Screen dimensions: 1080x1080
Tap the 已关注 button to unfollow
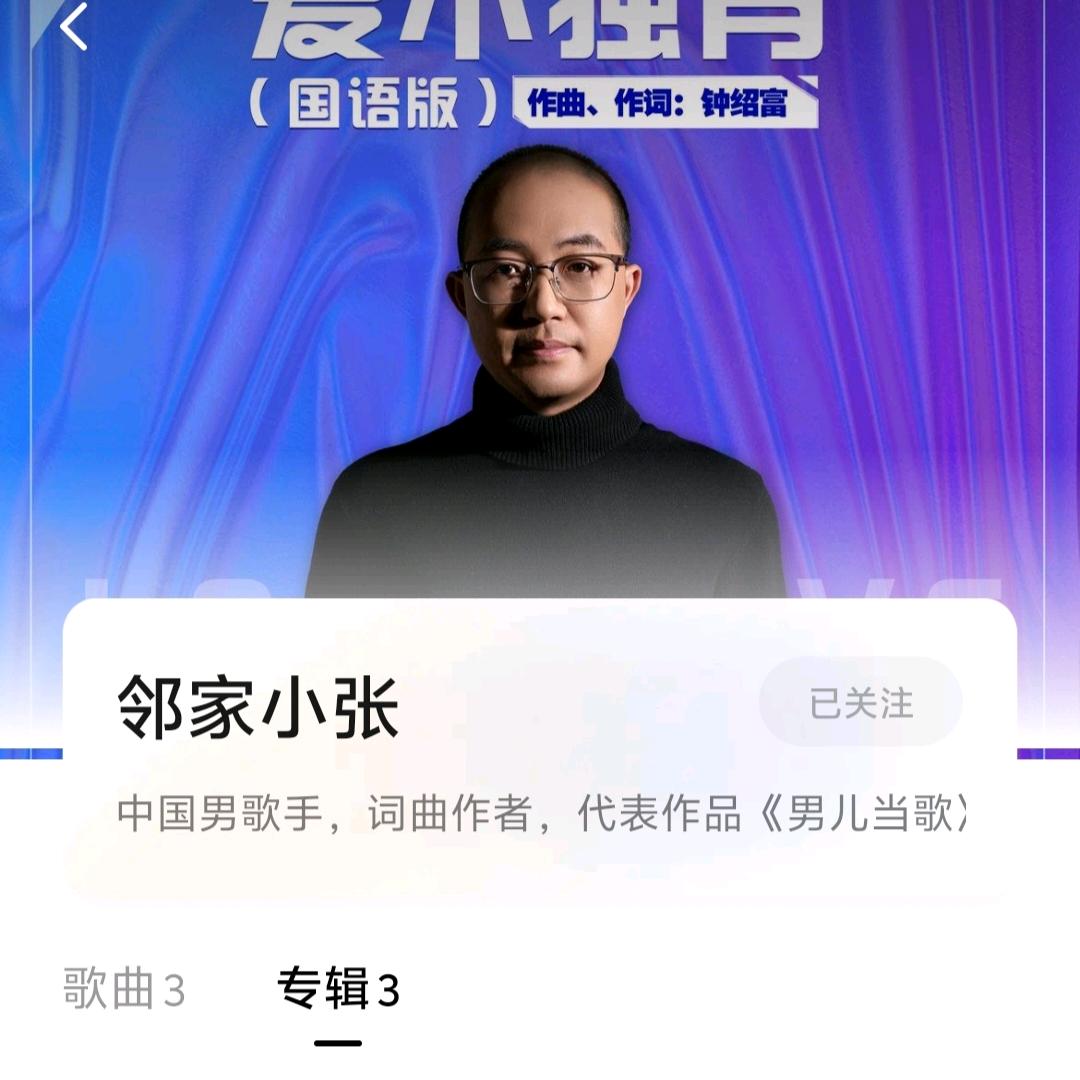[861, 703]
